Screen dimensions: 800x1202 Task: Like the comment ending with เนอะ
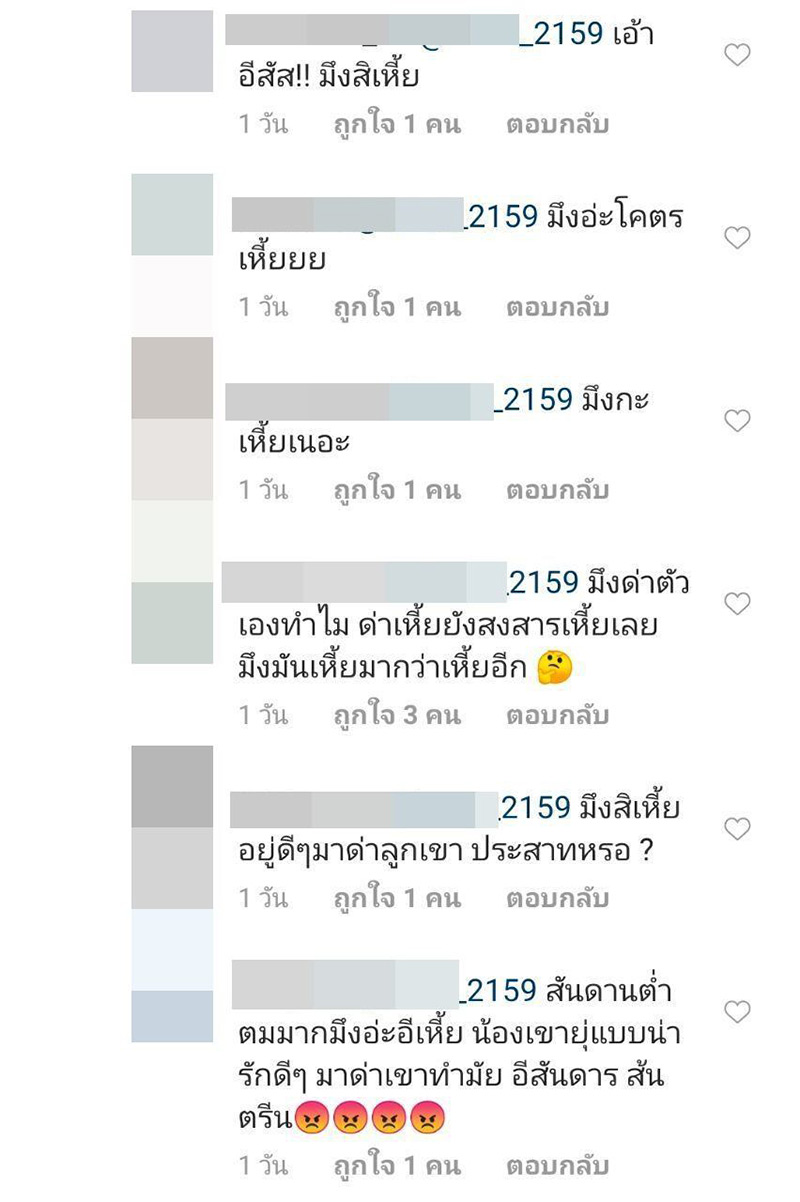[x=737, y=421]
